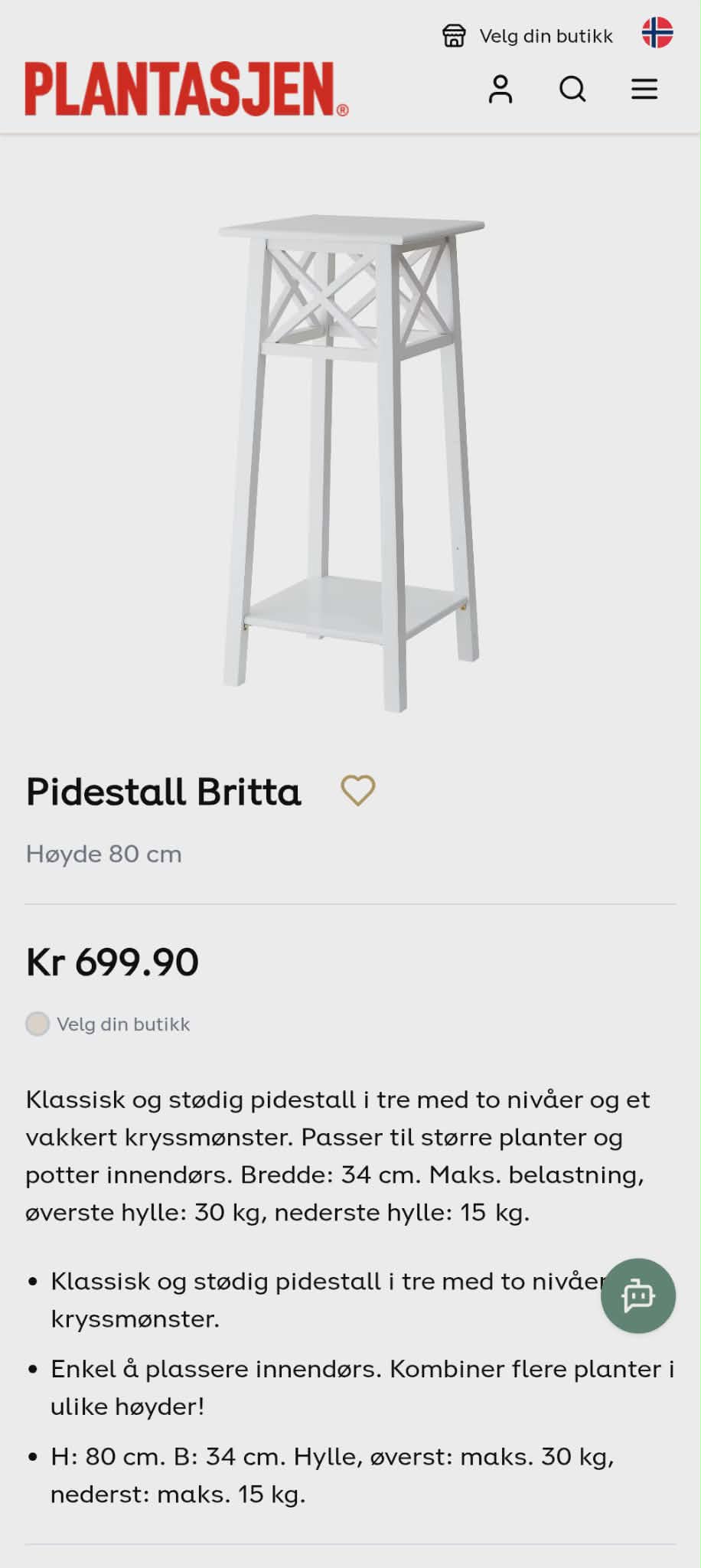Image resolution: width=701 pixels, height=1568 pixels.
Task: Open the user account icon
Action: click(500, 90)
